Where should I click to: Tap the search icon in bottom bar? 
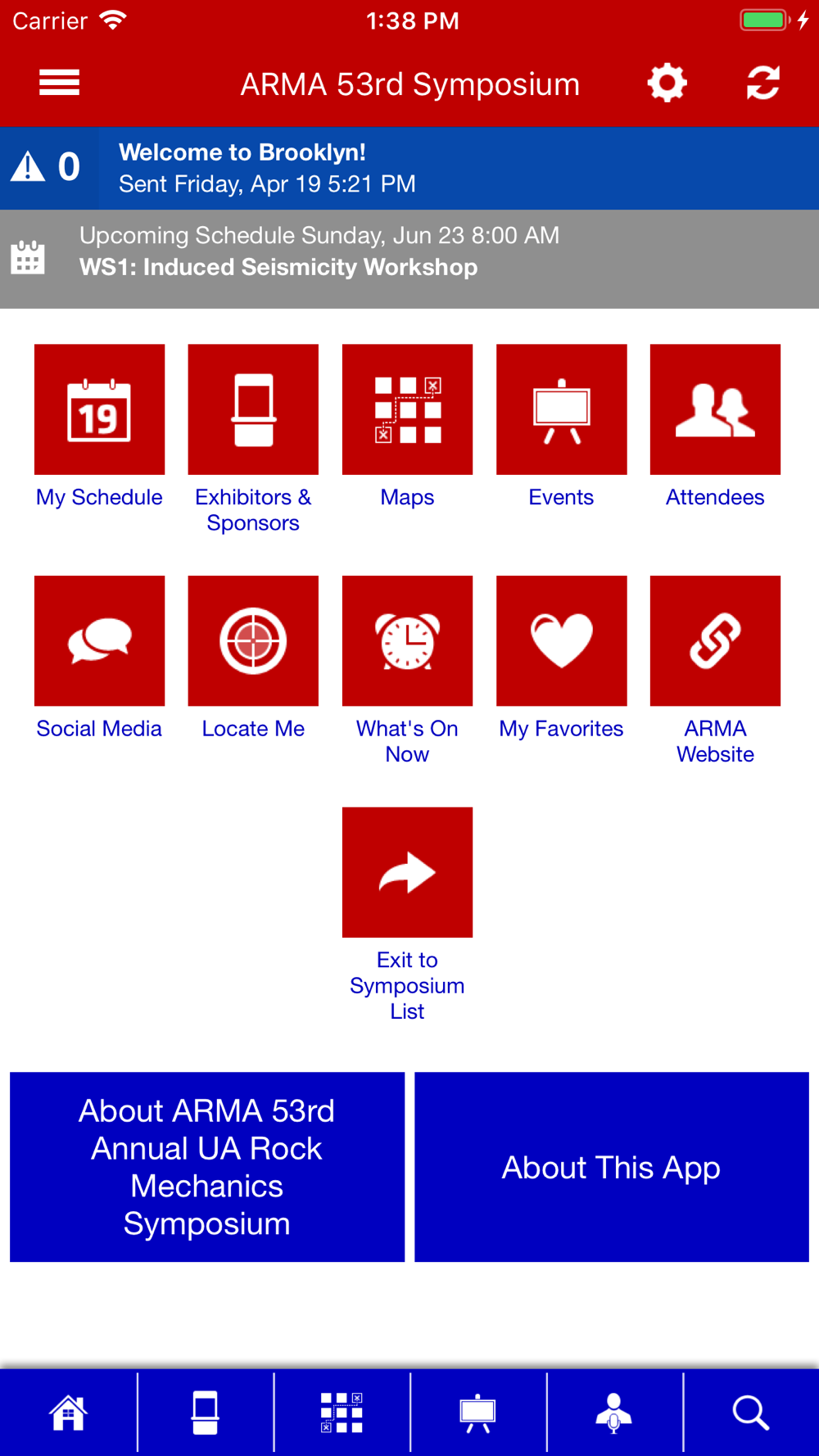[750, 1413]
